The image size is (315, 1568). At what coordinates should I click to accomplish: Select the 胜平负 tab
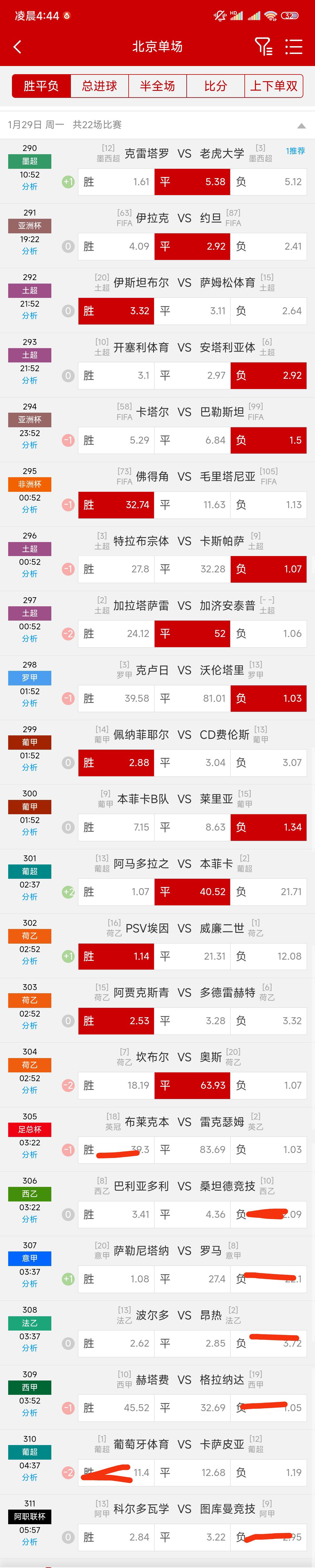coord(41,86)
